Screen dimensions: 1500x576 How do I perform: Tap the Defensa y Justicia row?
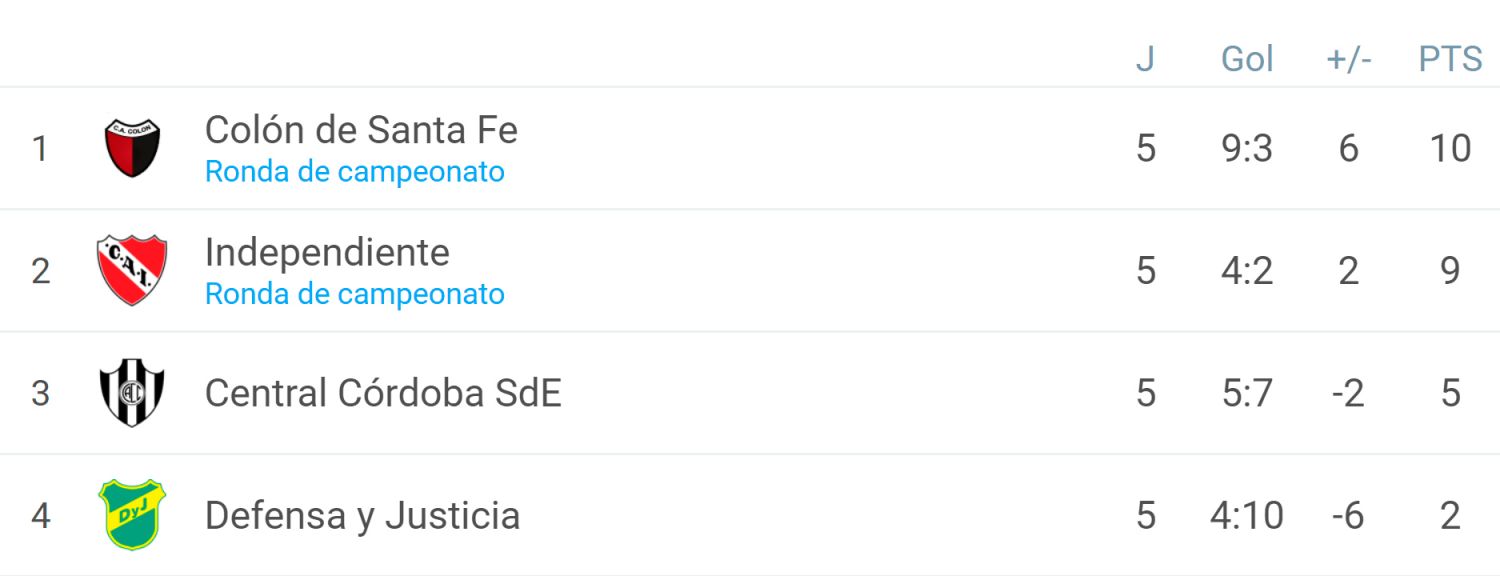coord(362,516)
